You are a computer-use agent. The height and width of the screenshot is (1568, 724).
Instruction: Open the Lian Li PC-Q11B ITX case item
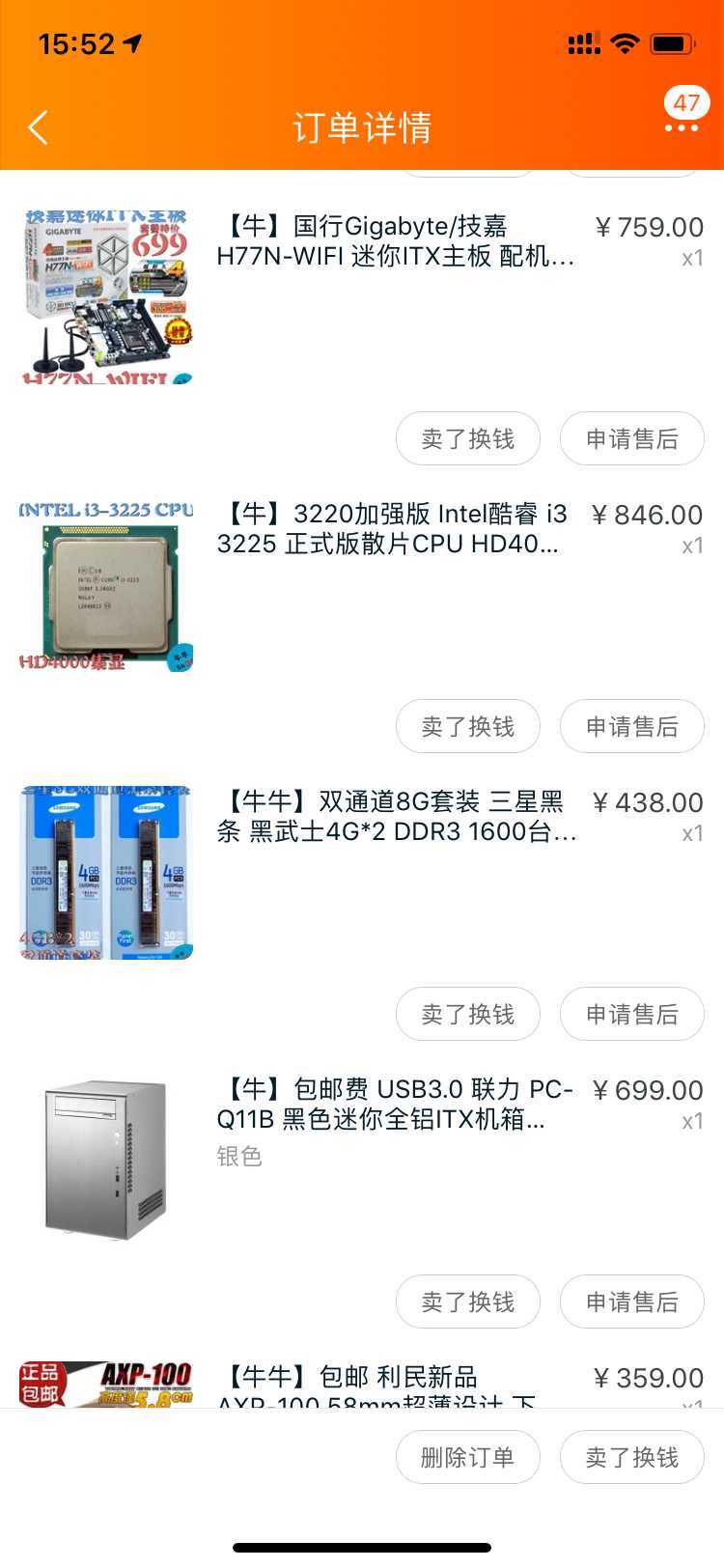click(362, 1161)
